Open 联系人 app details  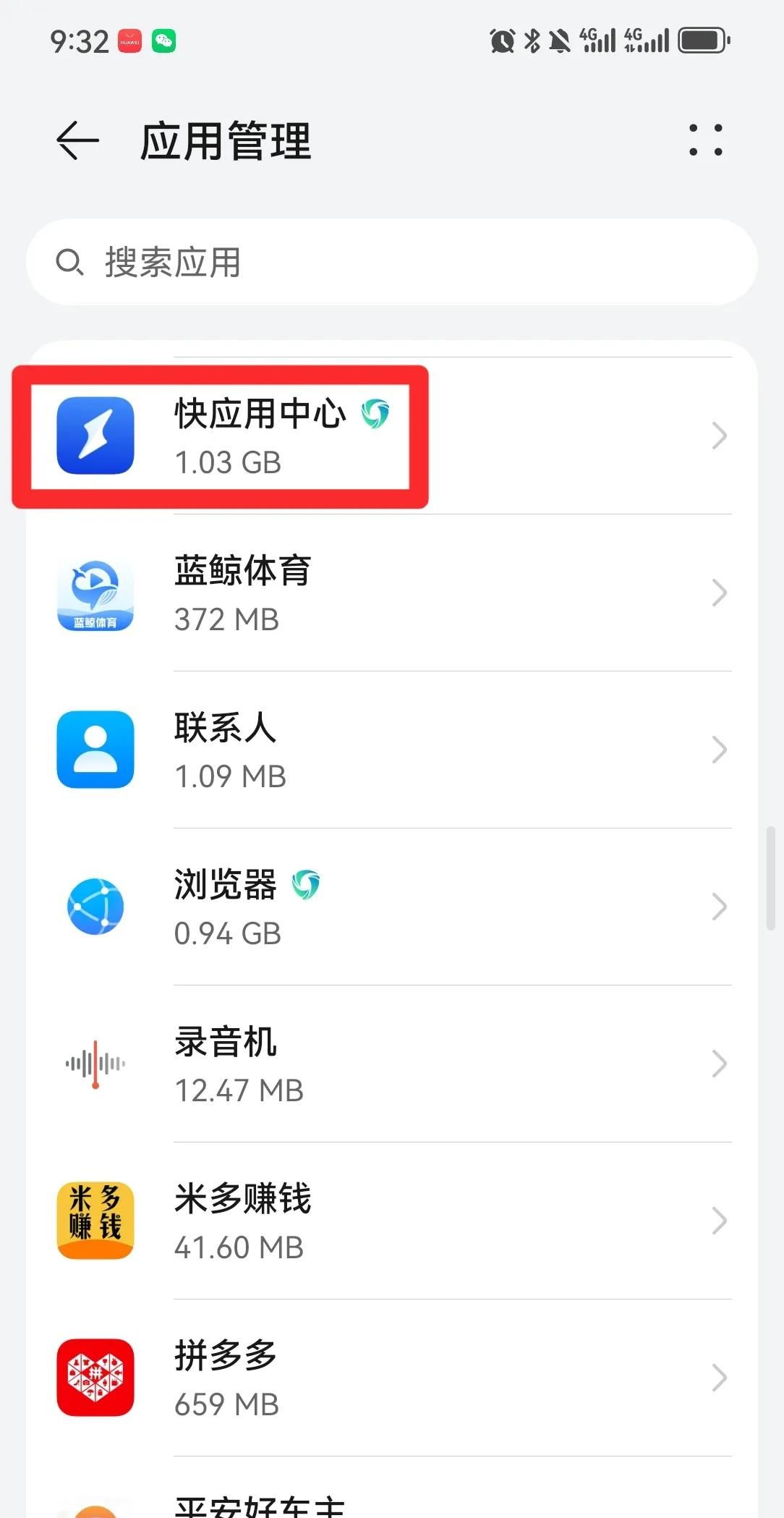click(391, 750)
